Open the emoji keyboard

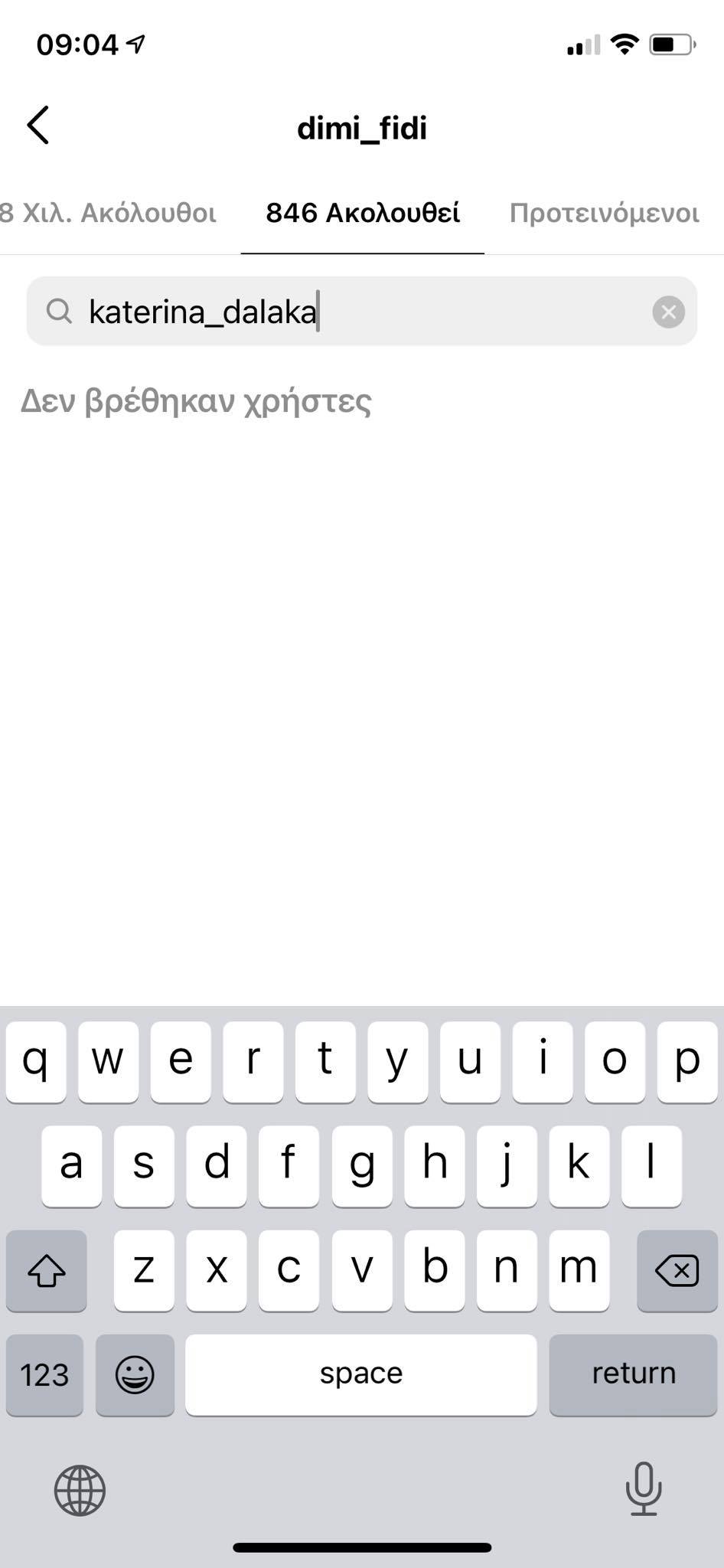click(135, 1375)
